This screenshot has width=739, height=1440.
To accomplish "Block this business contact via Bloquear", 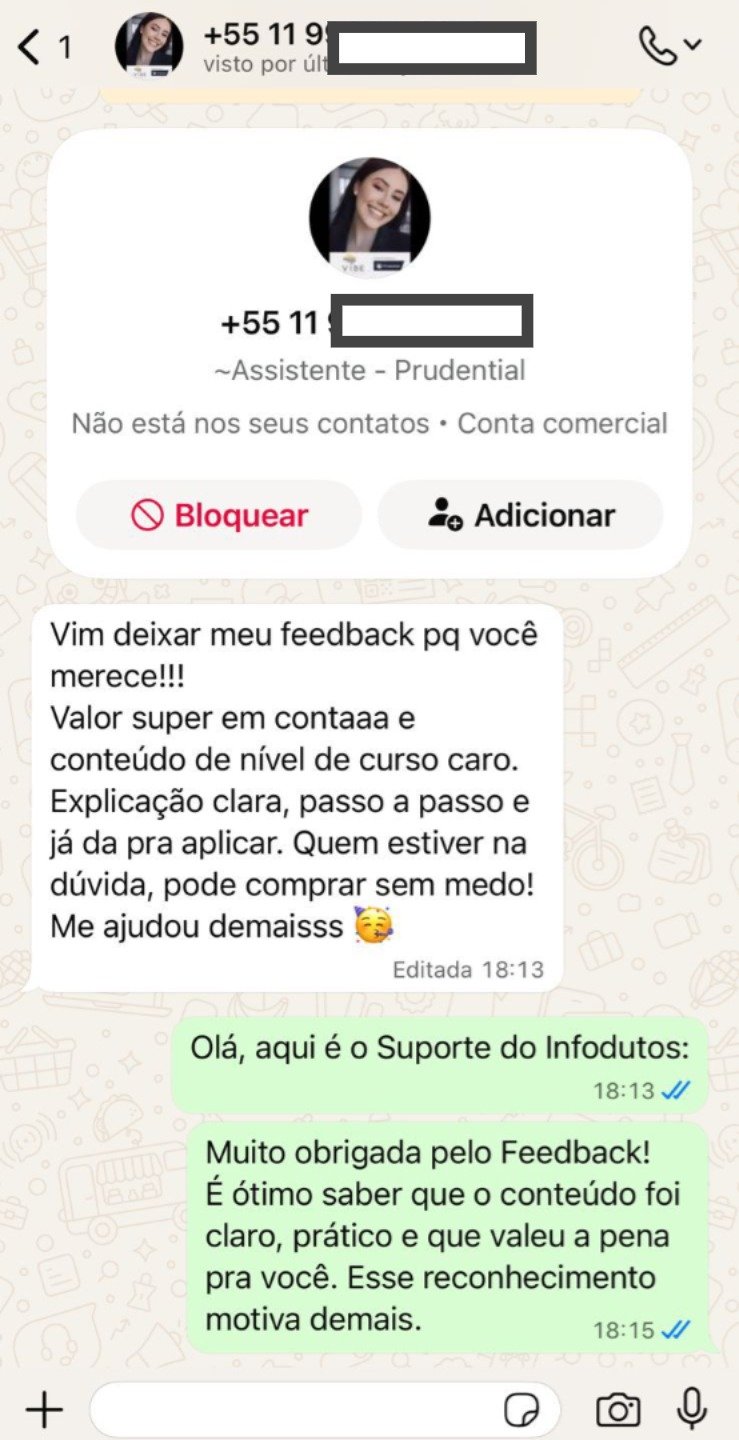I will pyautogui.click(x=219, y=515).
